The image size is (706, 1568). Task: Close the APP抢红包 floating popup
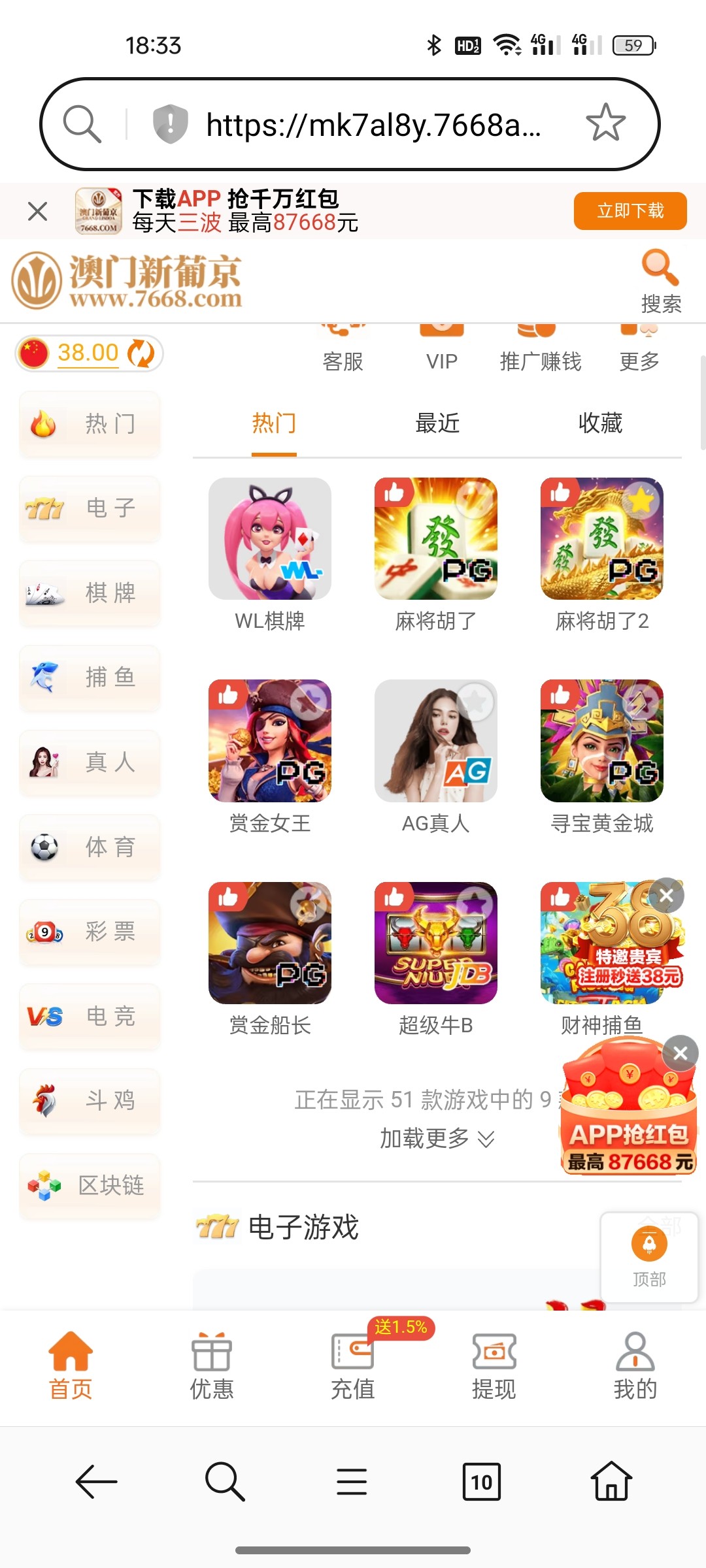[x=680, y=1053]
